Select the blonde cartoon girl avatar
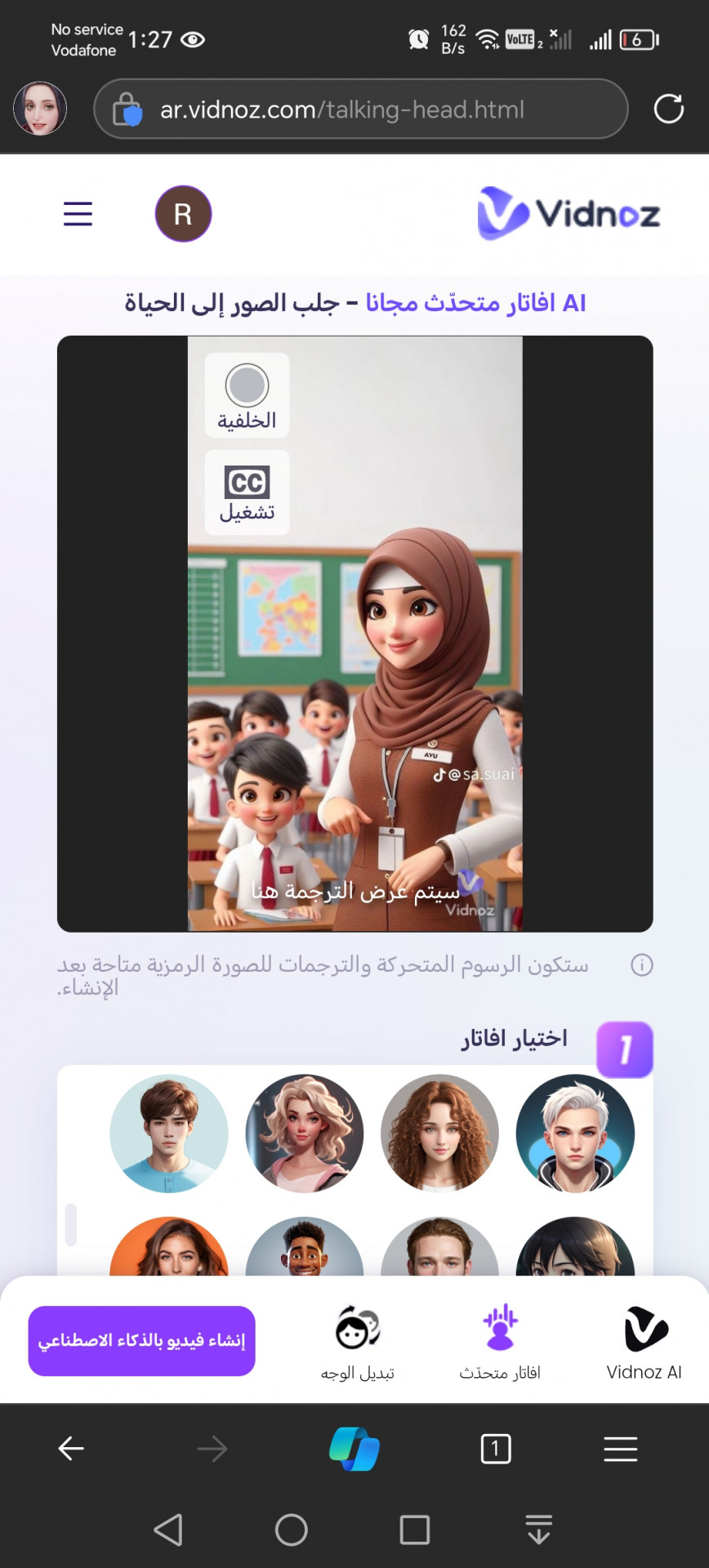Viewport: 709px width, 1568px height. click(x=305, y=1134)
